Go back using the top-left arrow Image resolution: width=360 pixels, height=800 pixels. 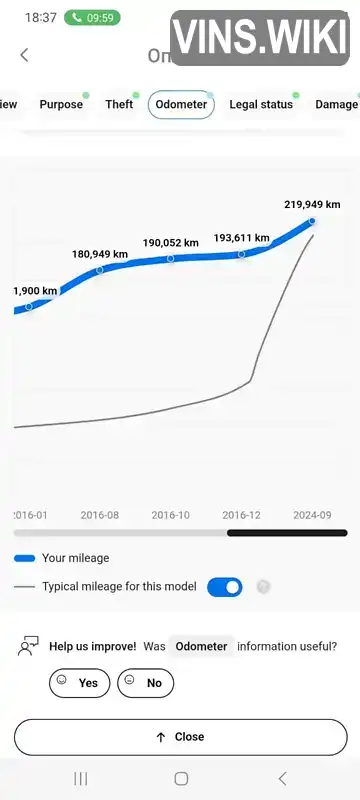[24, 55]
